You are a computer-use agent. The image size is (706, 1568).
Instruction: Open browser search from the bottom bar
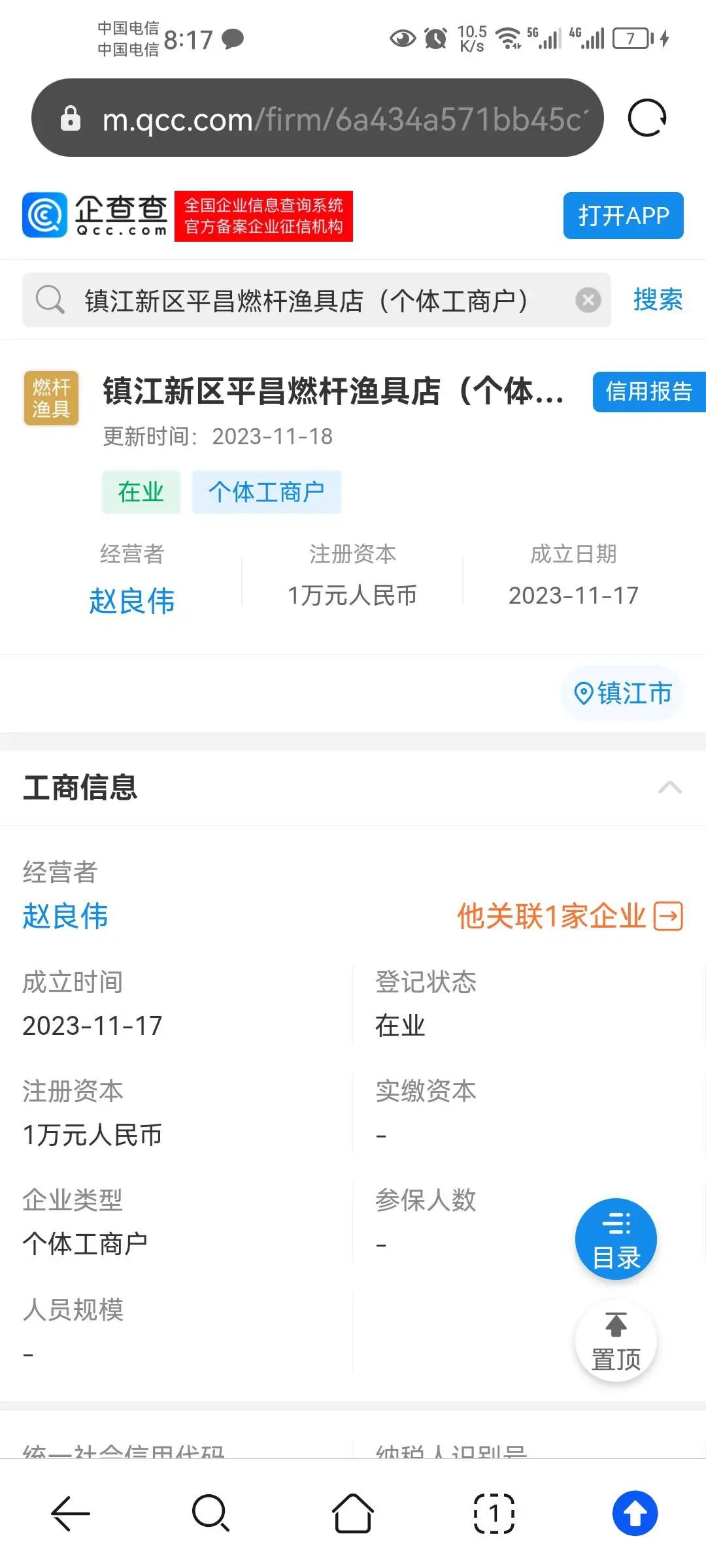[211, 1512]
